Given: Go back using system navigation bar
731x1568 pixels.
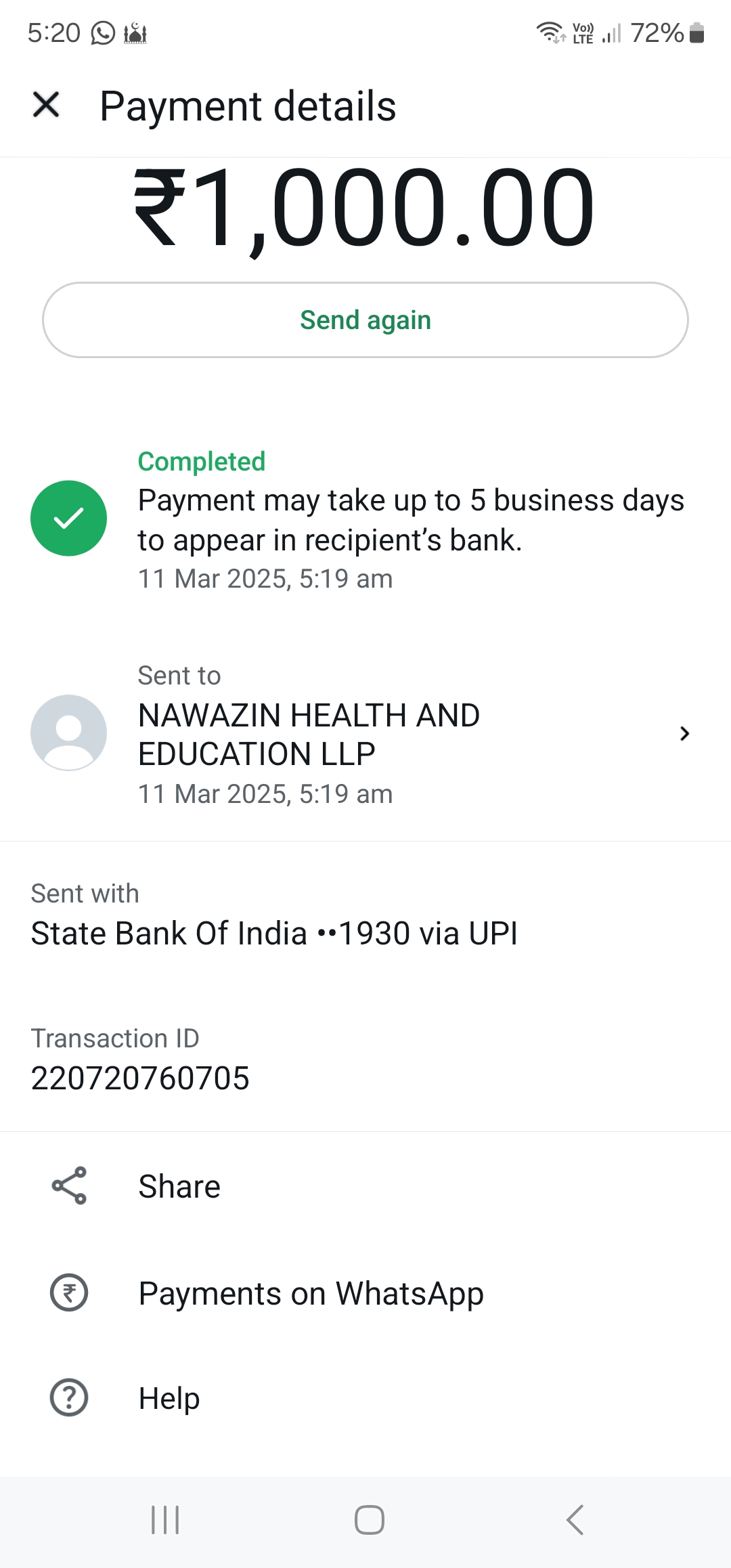Looking at the screenshot, I should click(x=575, y=1520).
